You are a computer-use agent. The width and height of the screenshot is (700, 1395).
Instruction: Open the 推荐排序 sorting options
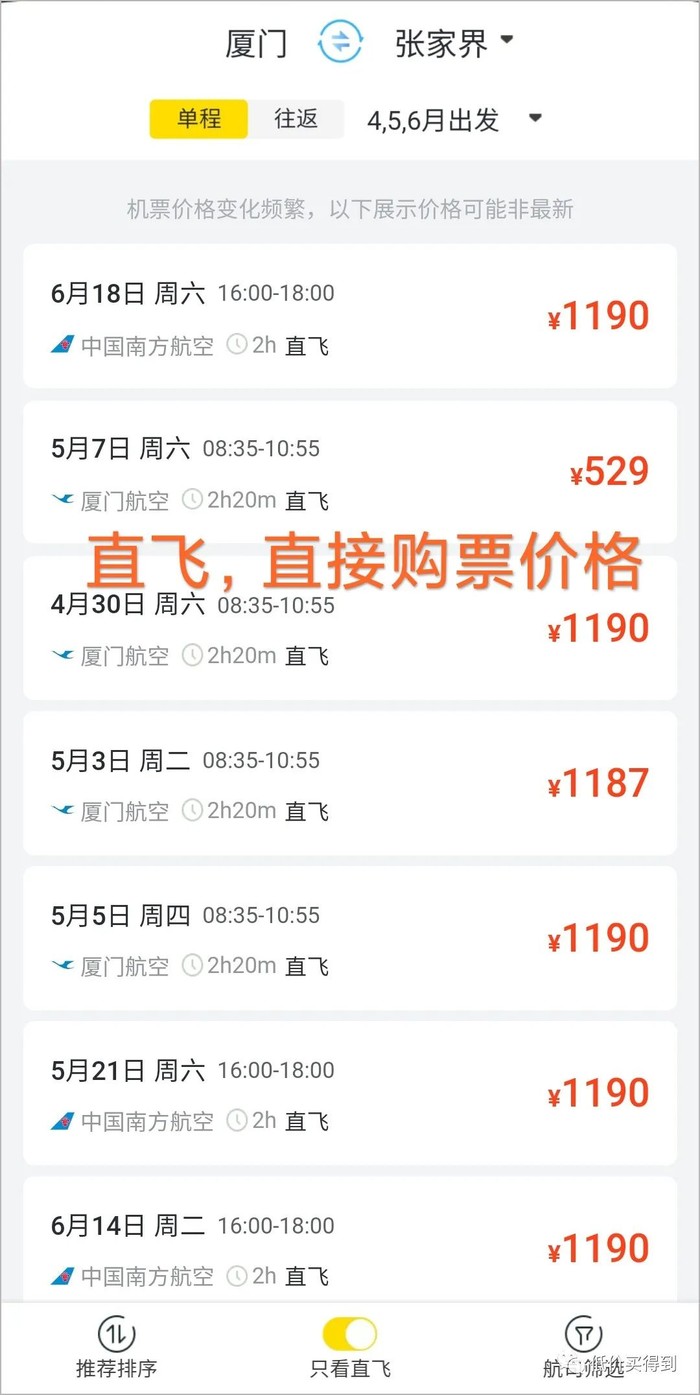[x=116, y=1346]
